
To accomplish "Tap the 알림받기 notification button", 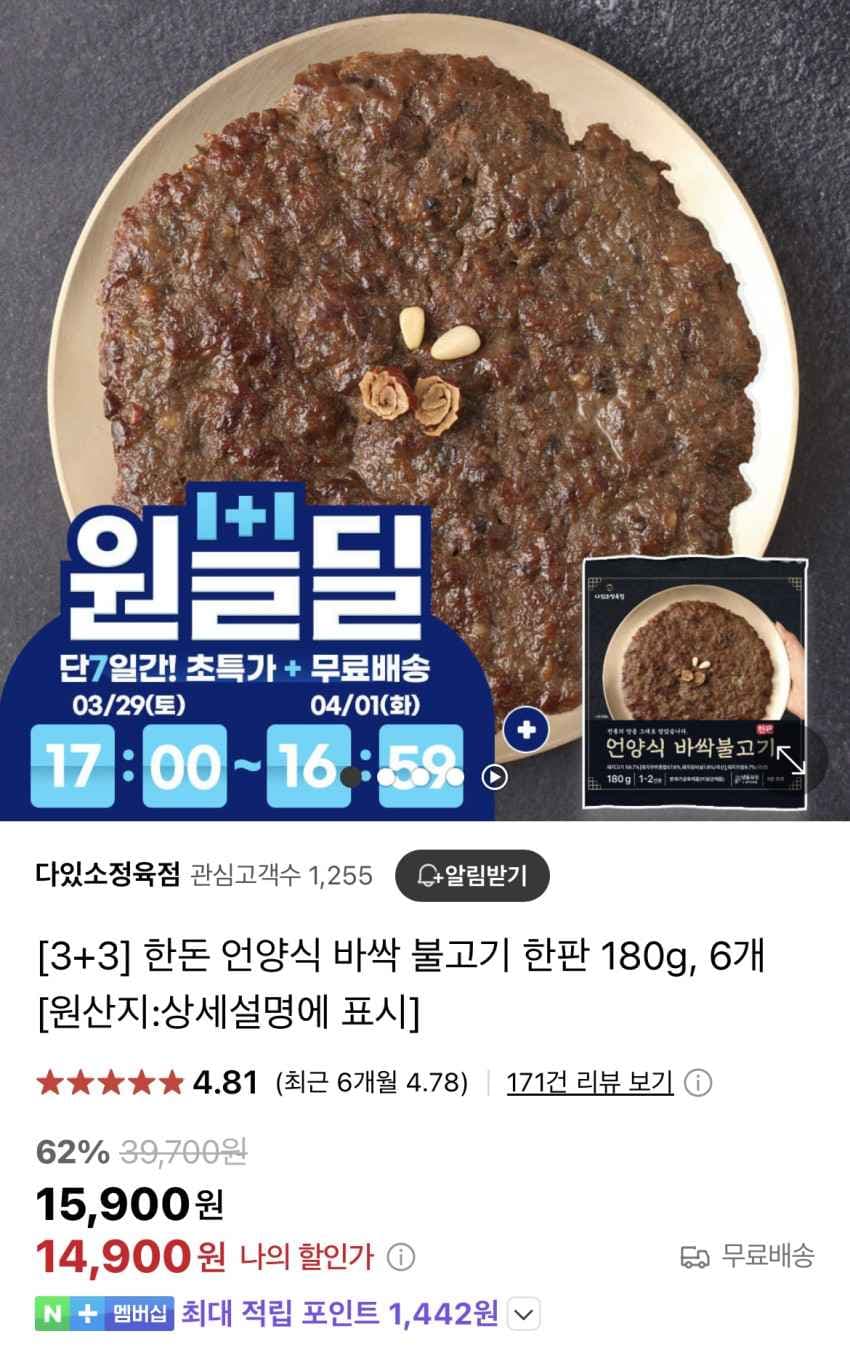I will 472,876.
